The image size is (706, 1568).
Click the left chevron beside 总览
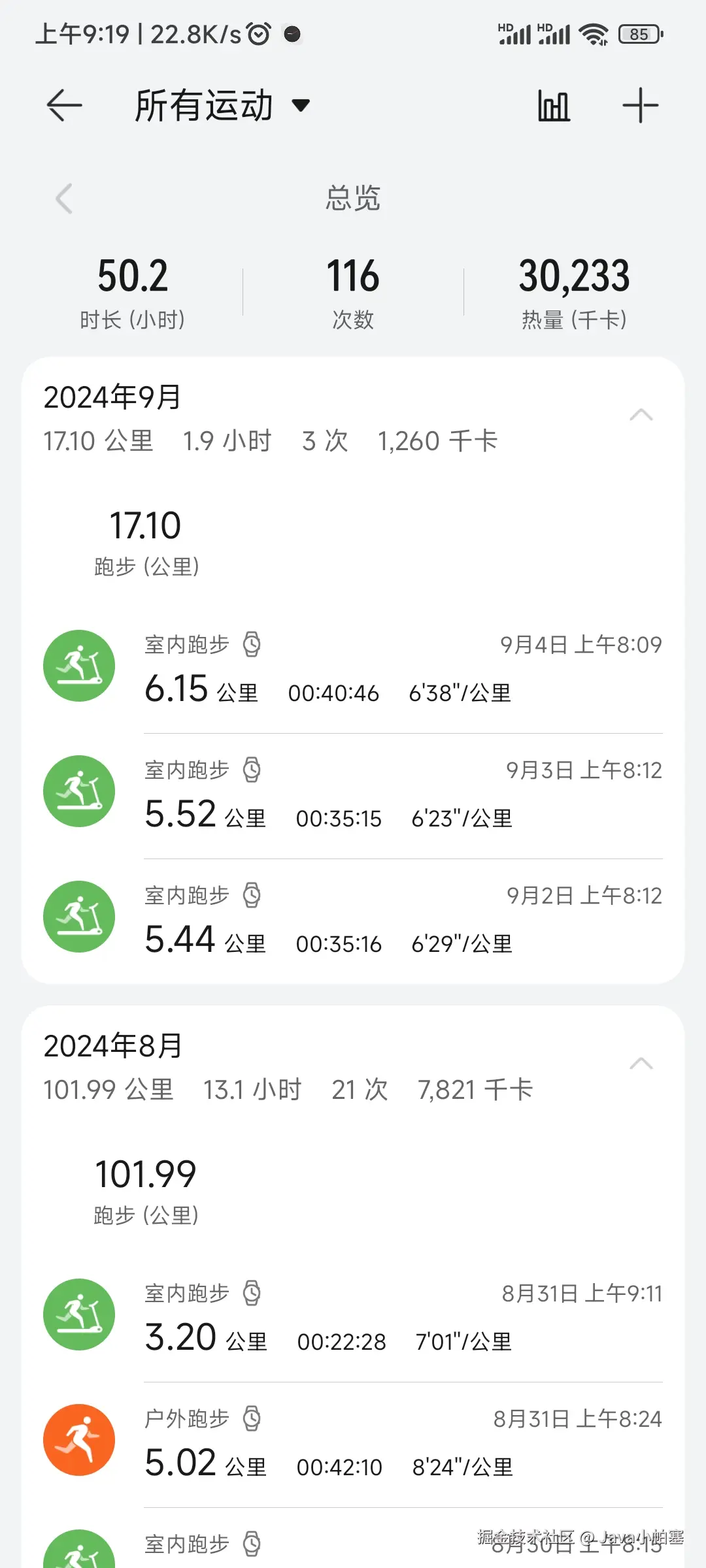coord(63,199)
